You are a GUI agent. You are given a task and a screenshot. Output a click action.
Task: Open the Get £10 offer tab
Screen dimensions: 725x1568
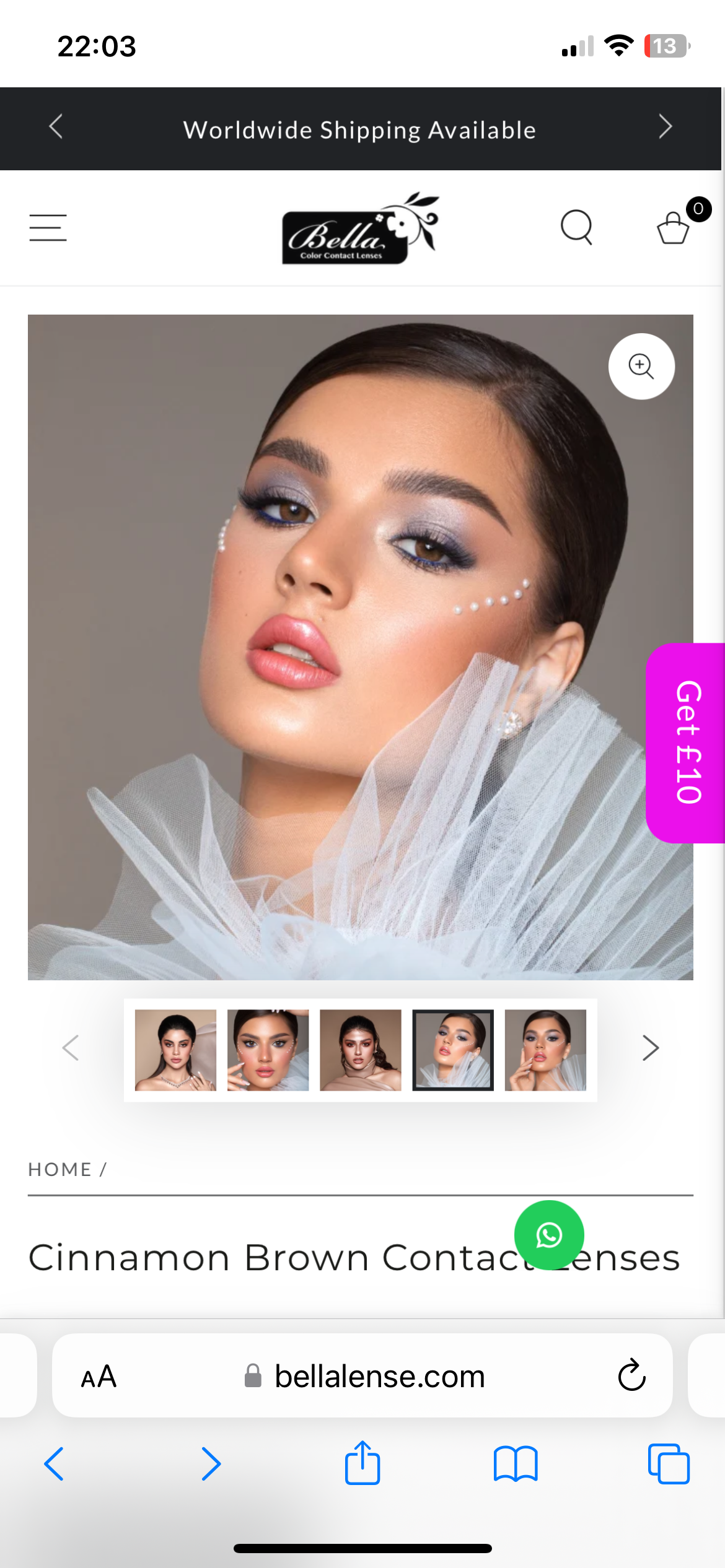(x=687, y=743)
